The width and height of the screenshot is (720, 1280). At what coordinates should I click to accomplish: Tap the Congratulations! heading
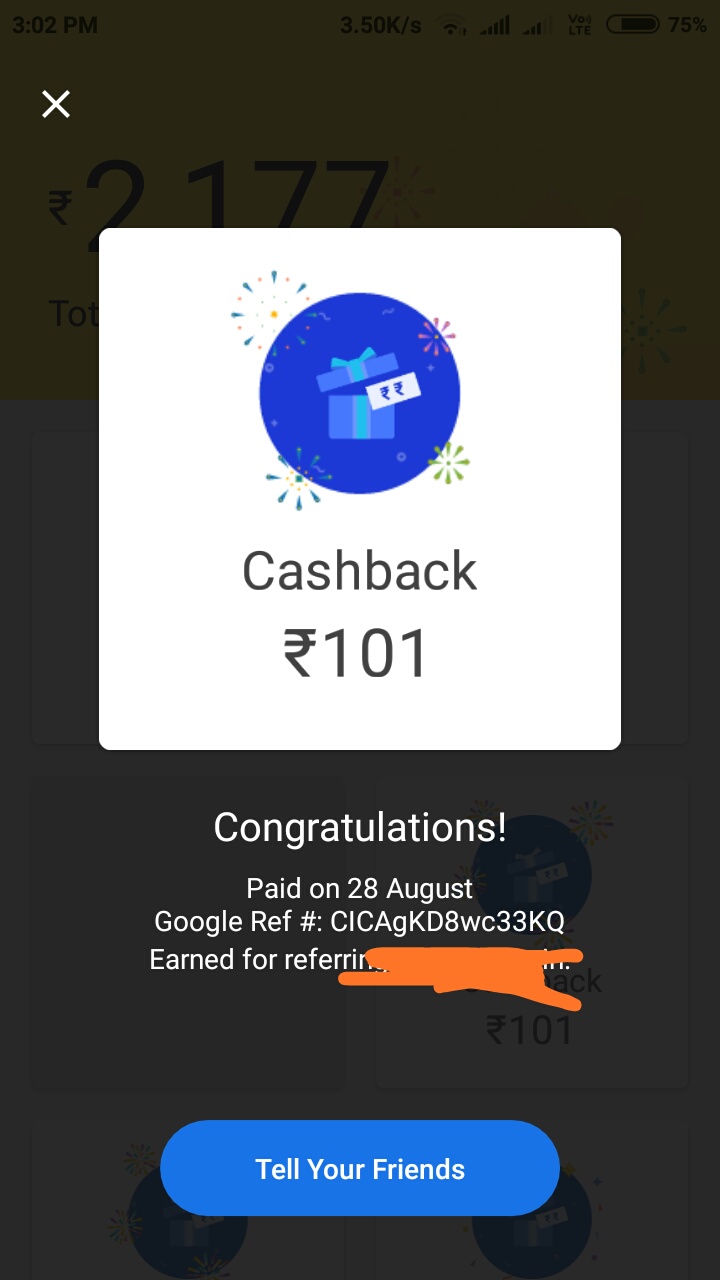pos(359,827)
